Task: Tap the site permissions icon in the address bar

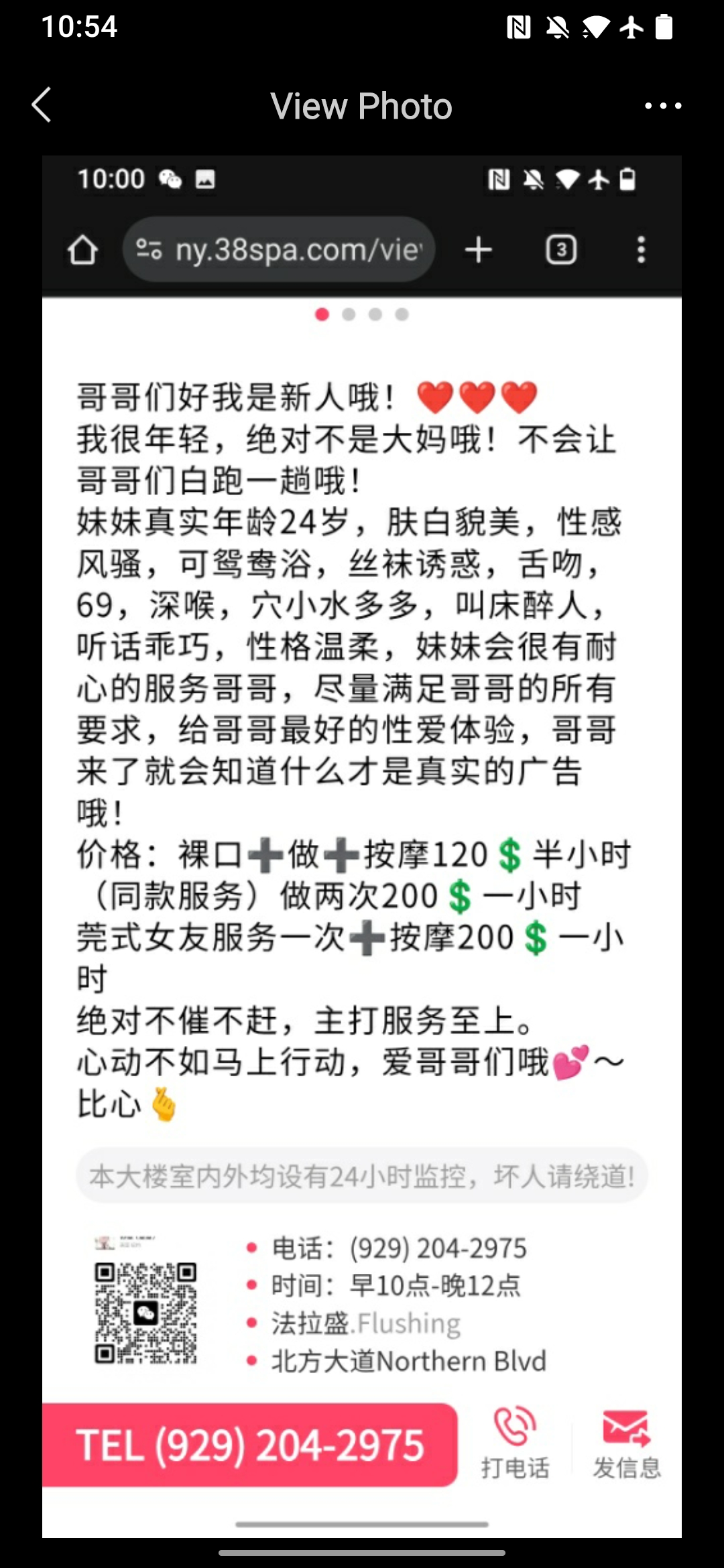Action: tap(149, 249)
